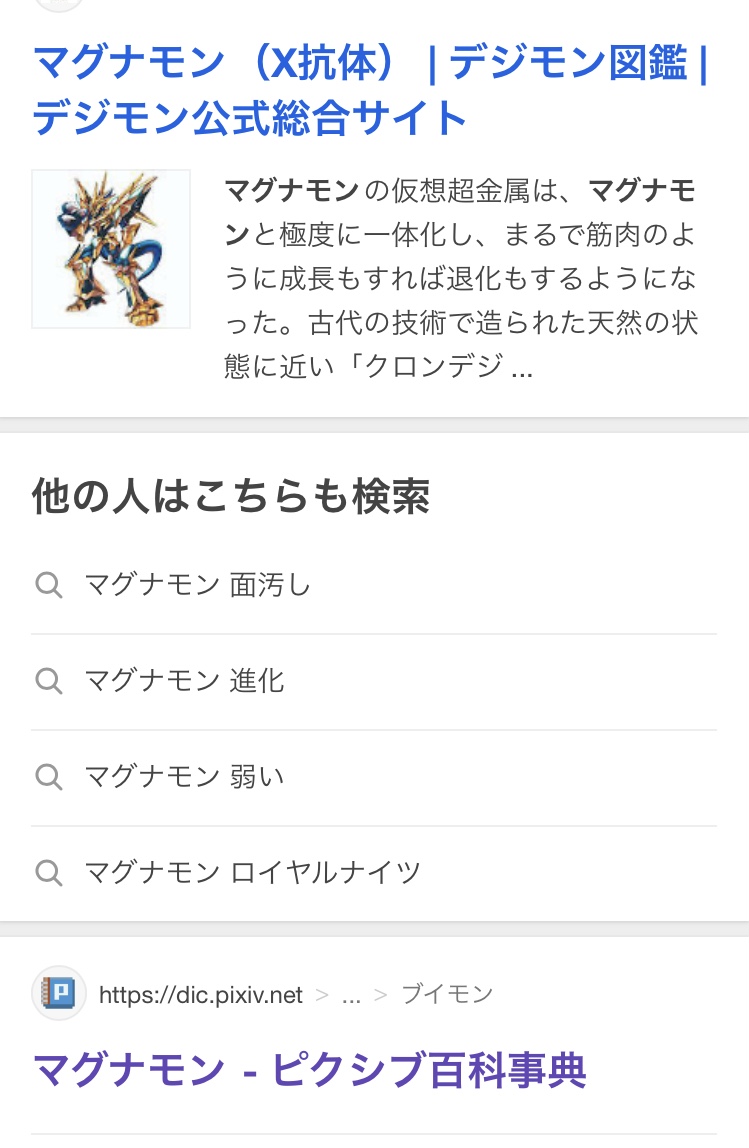This screenshot has width=749, height=1148.
Task: Open the マグナモン - ピクシブ百科事典 result
Action: point(309,1069)
